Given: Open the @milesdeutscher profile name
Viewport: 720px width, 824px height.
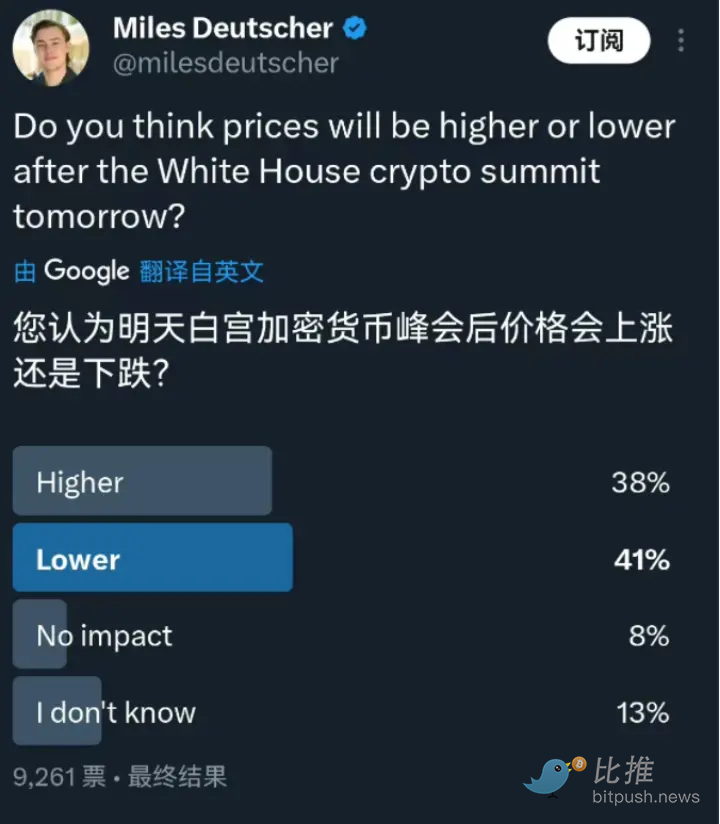Looking at the screenshot, I should tap(226, 64).
